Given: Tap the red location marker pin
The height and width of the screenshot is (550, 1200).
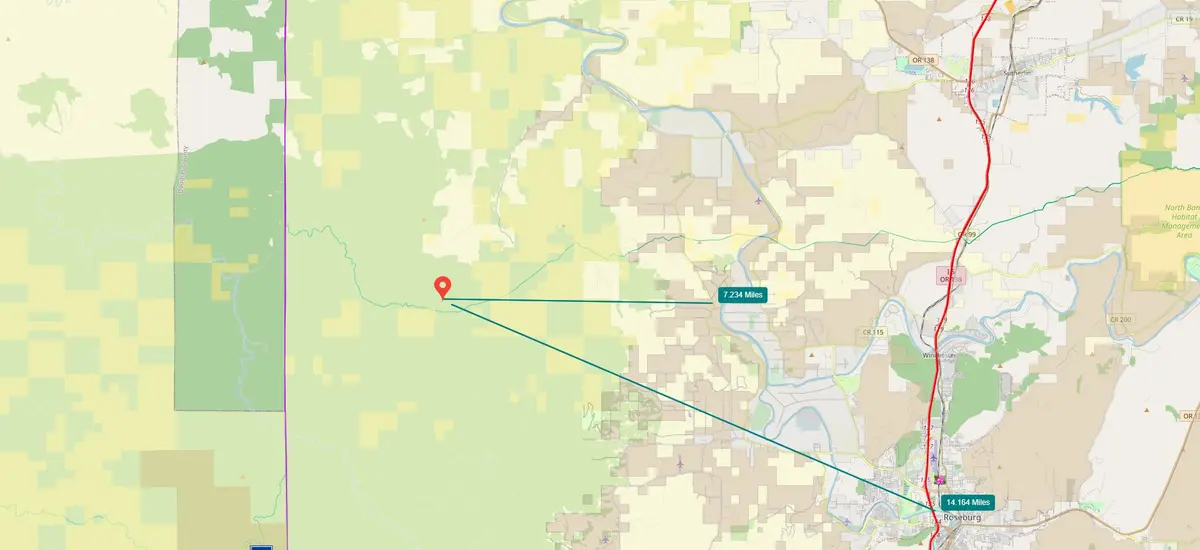Looking at the screenshot, I should point(443,287).
